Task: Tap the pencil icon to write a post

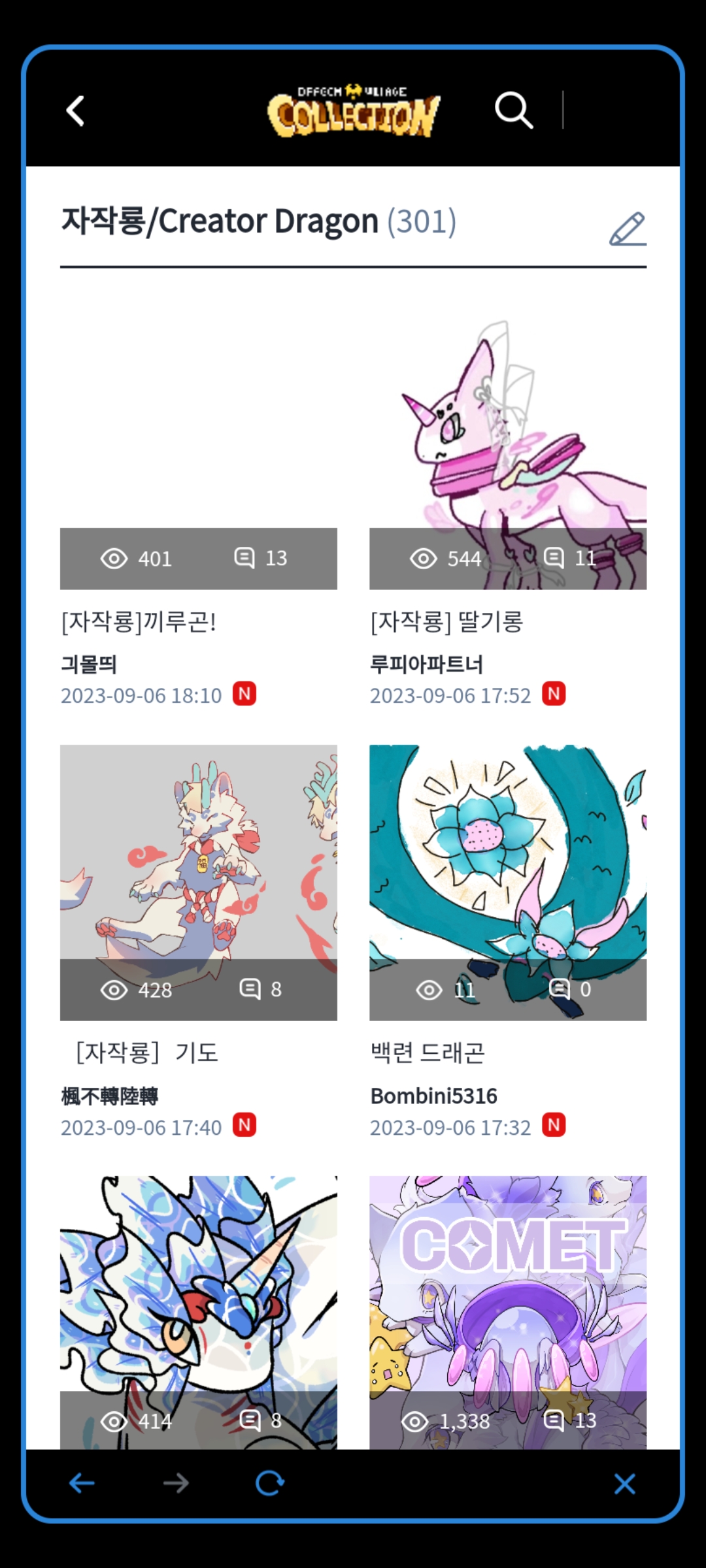Action: (x=628, y=229)
